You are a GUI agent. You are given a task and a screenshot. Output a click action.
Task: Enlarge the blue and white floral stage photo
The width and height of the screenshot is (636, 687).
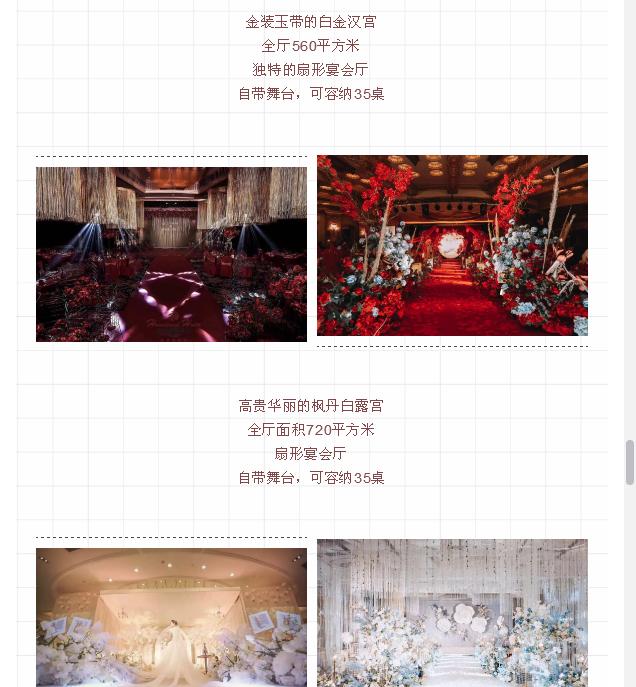point(452,612)
